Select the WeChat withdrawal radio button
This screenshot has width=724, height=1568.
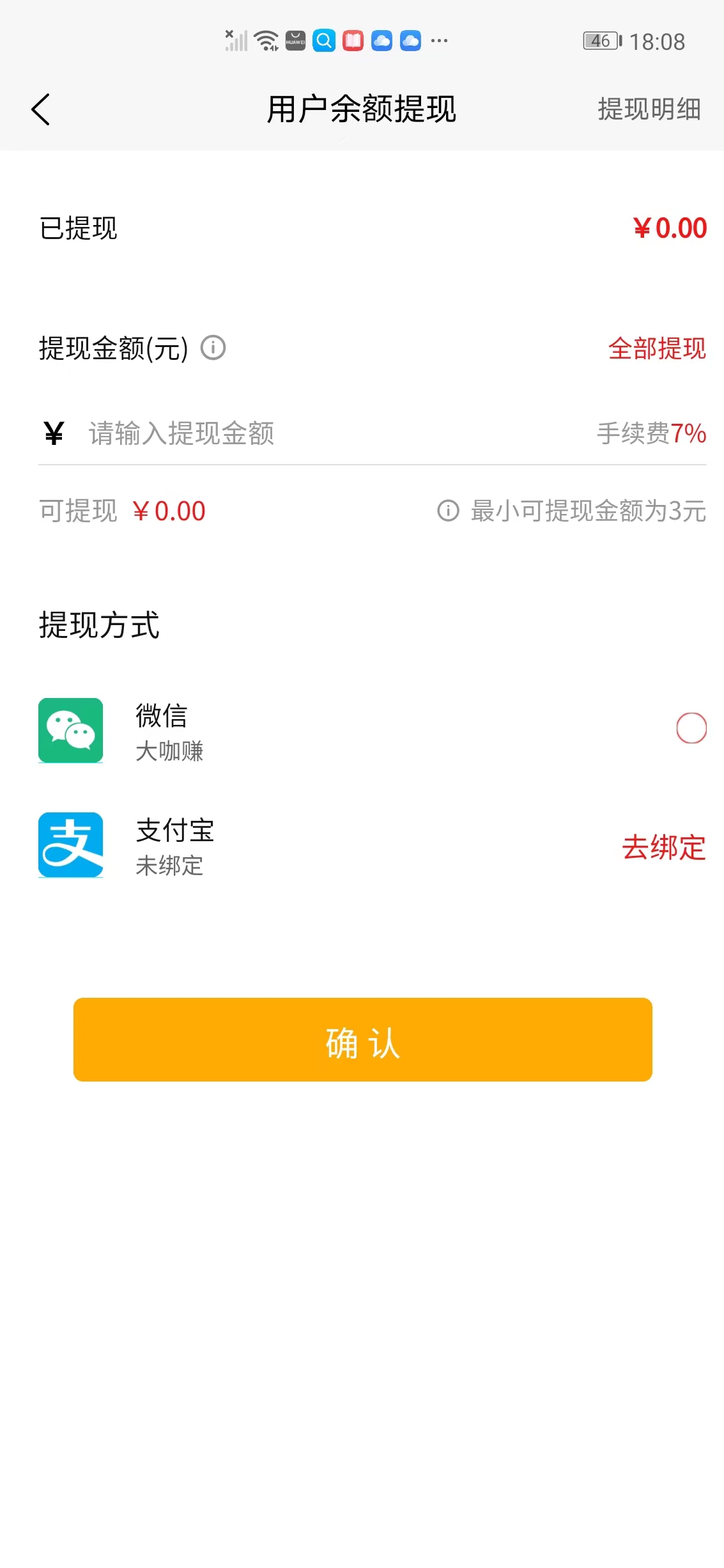point(690,729)
